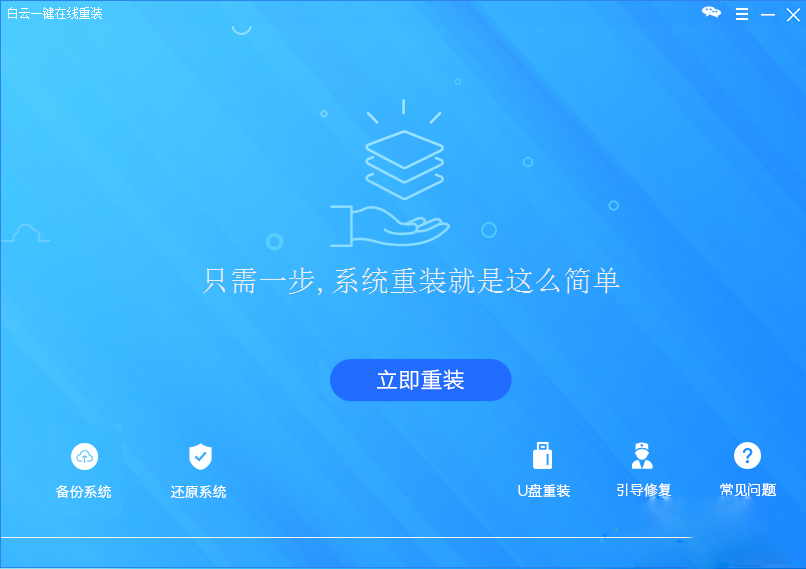This screenshot has width=806, height=569.
Task: Close the application window
Action: pos(792,14)
